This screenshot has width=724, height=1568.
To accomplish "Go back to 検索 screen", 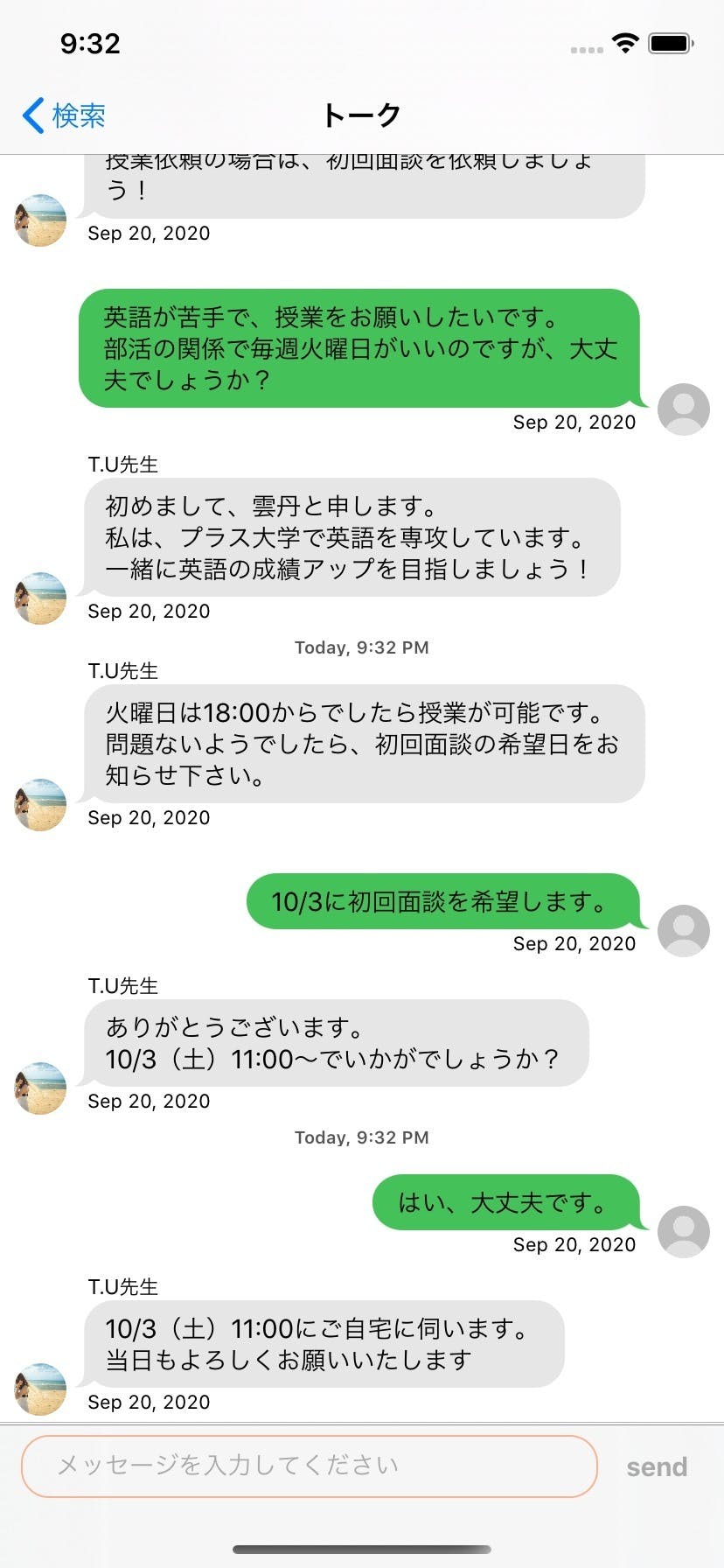I will [x=64, y=115].
